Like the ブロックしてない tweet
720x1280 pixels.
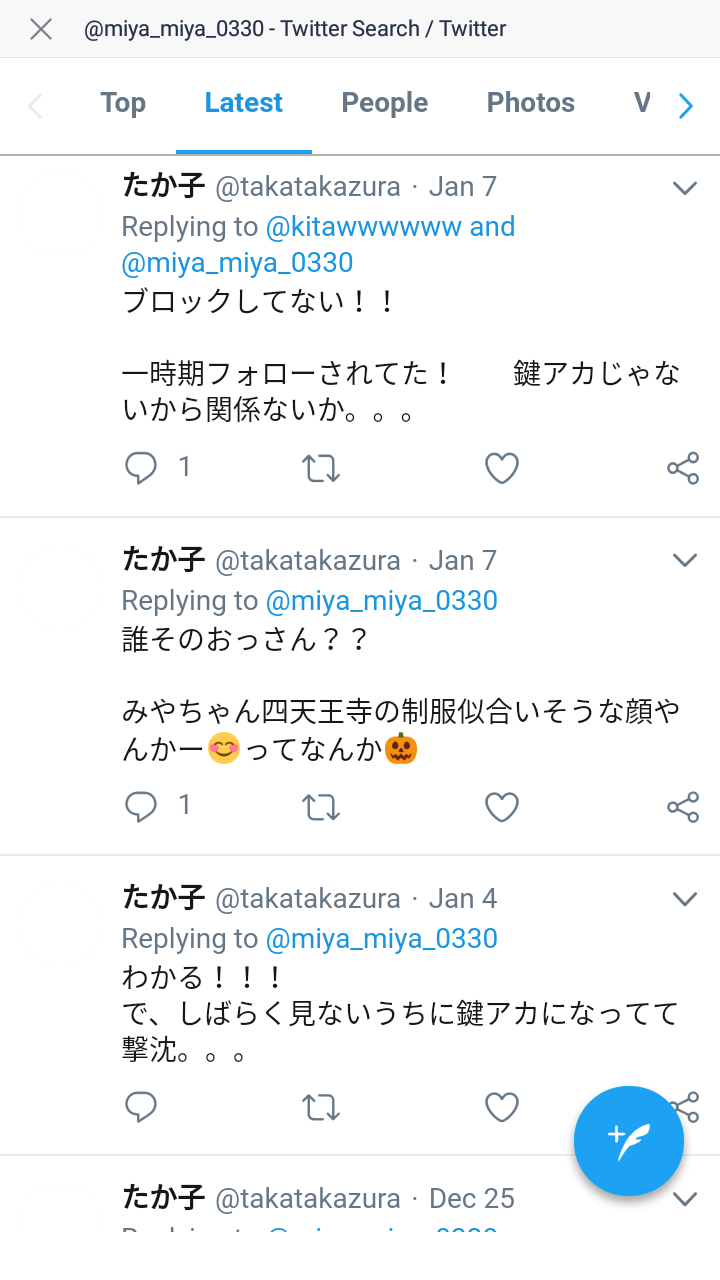502,468
